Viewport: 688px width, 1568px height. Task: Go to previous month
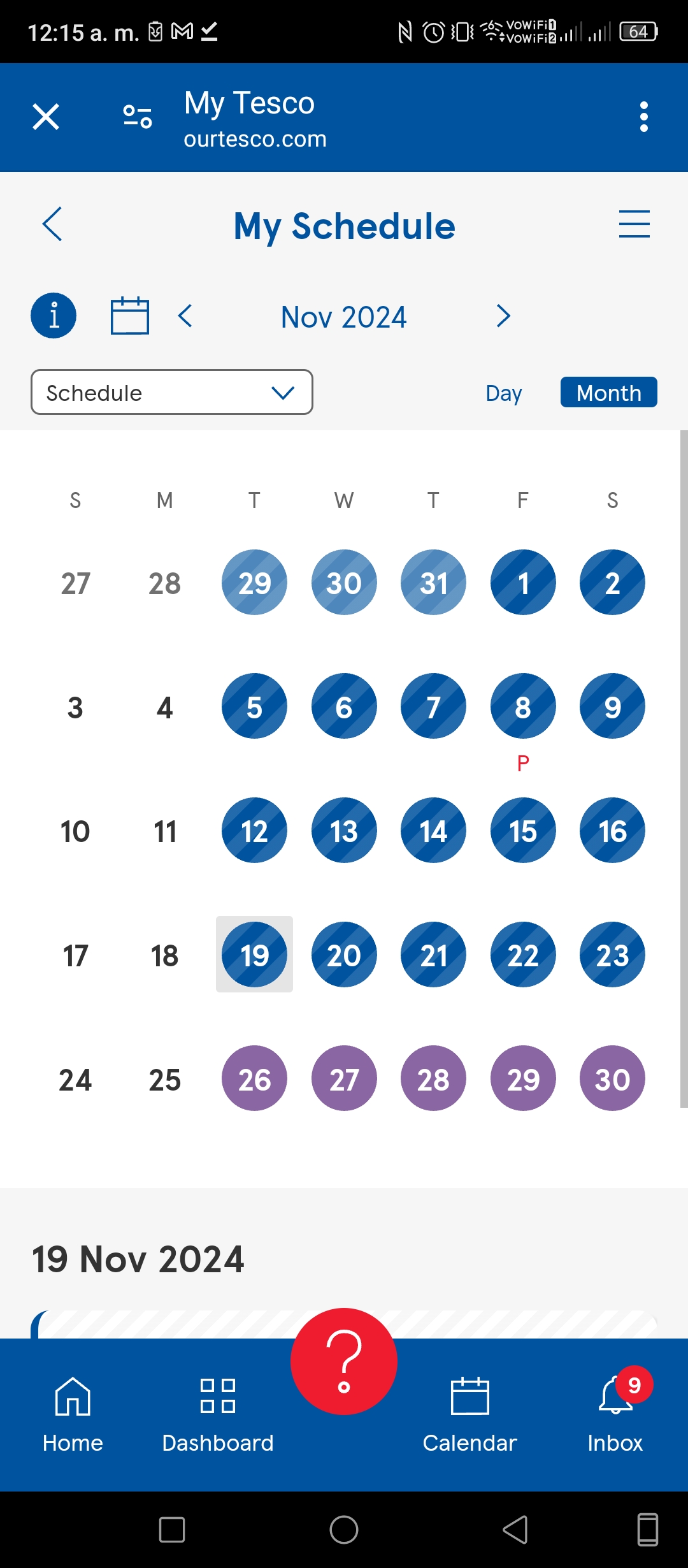coord(185,316)
